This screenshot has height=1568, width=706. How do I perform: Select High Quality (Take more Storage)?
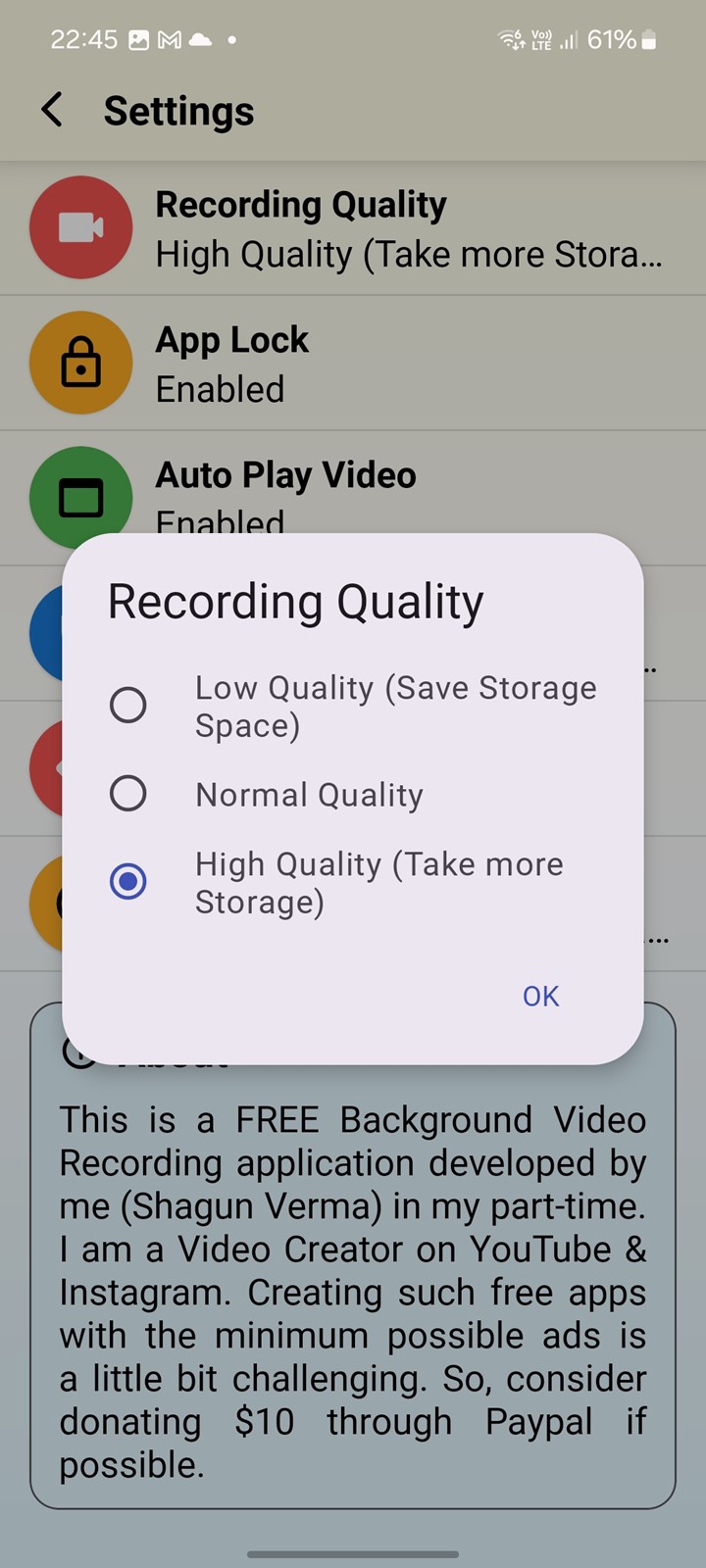point(353,882)
